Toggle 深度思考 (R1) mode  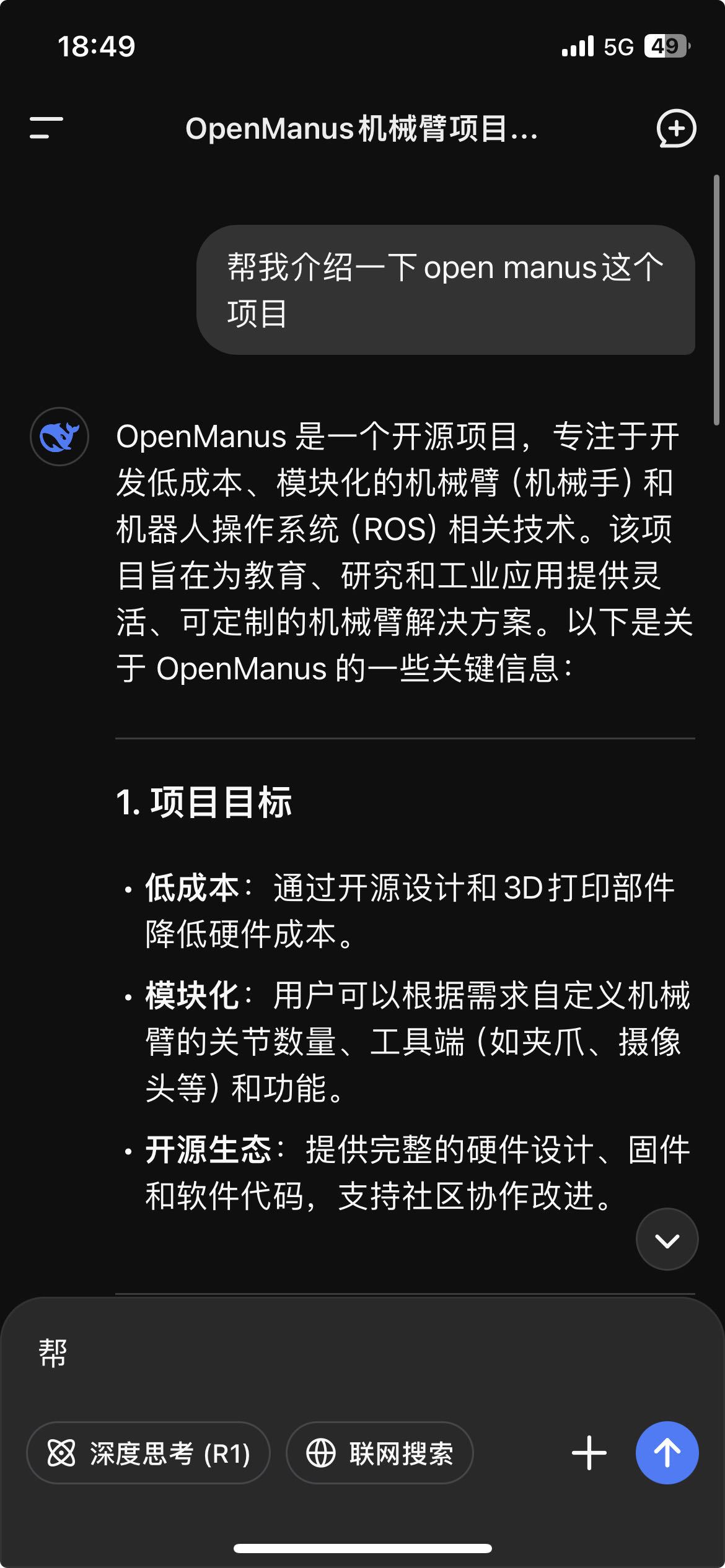pyautogui.click(x=148, y=1453)
